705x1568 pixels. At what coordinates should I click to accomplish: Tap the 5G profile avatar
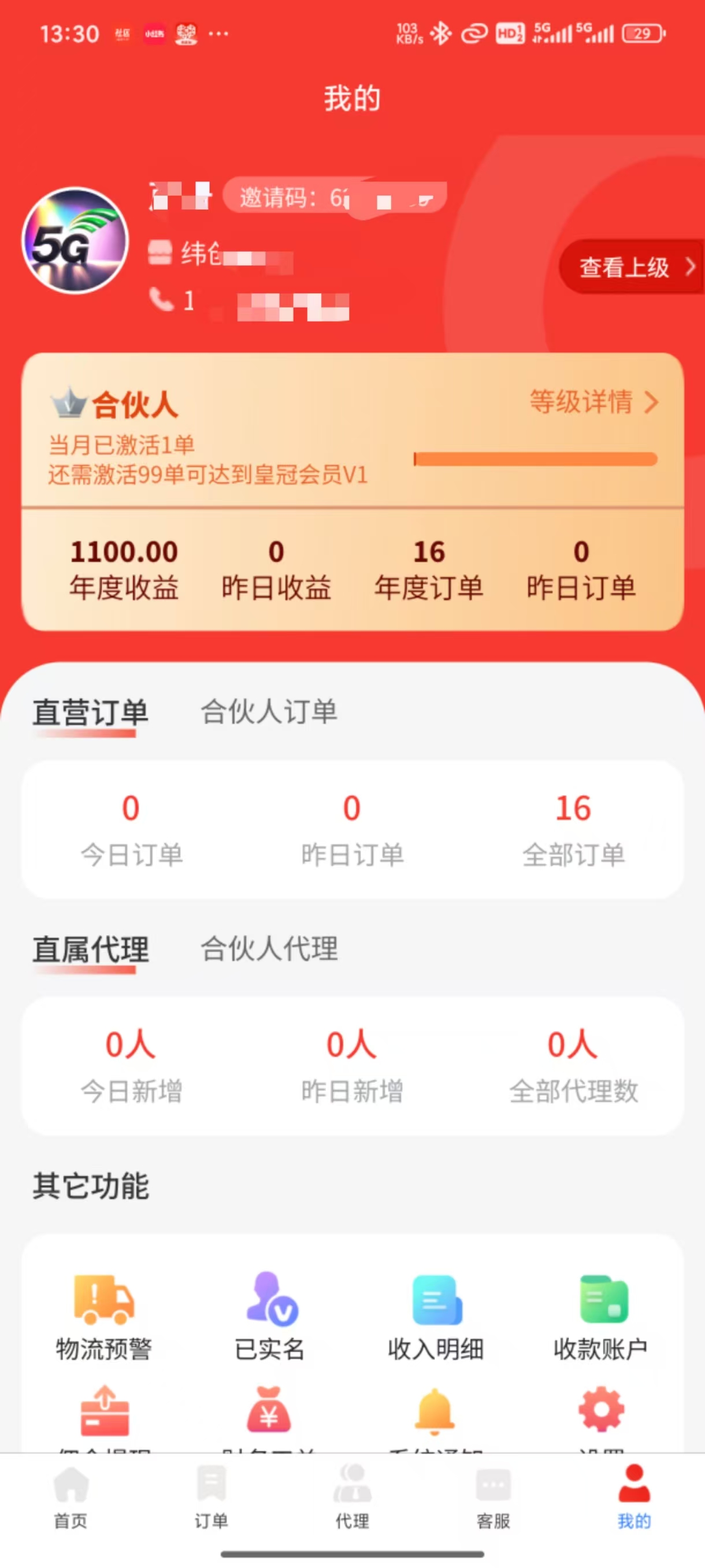coord(76,240)
